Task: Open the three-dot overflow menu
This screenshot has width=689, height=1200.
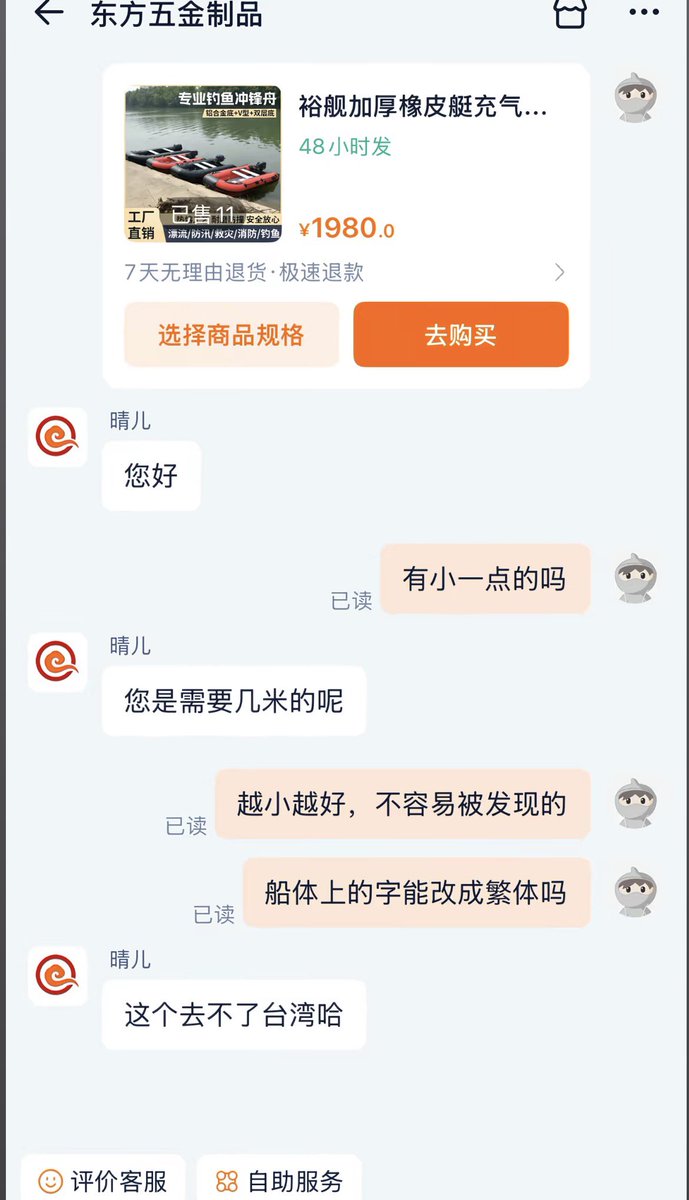Action: click(x=644, y=13)
